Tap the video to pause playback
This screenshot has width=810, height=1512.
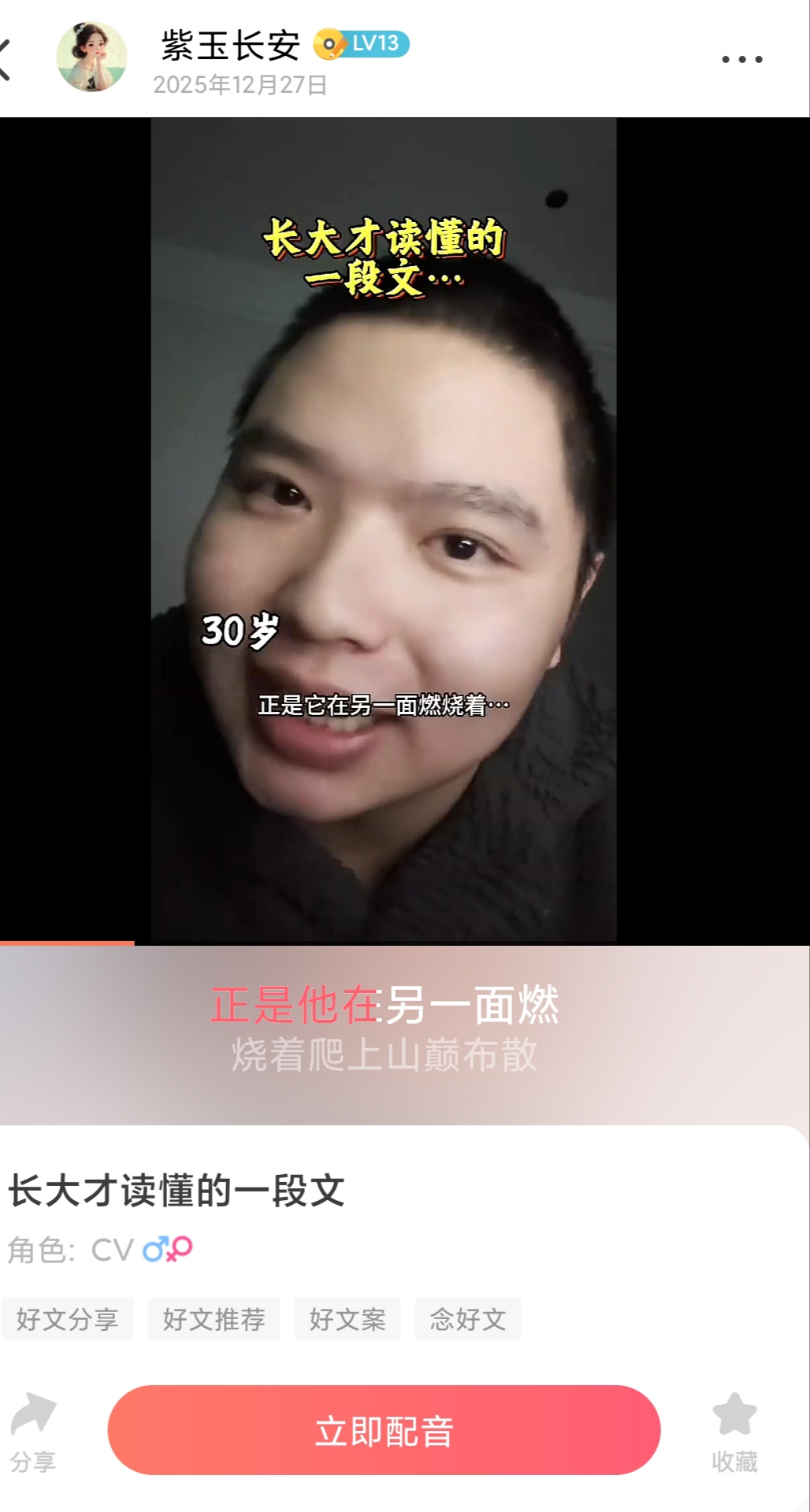click(x=384, y=529)
